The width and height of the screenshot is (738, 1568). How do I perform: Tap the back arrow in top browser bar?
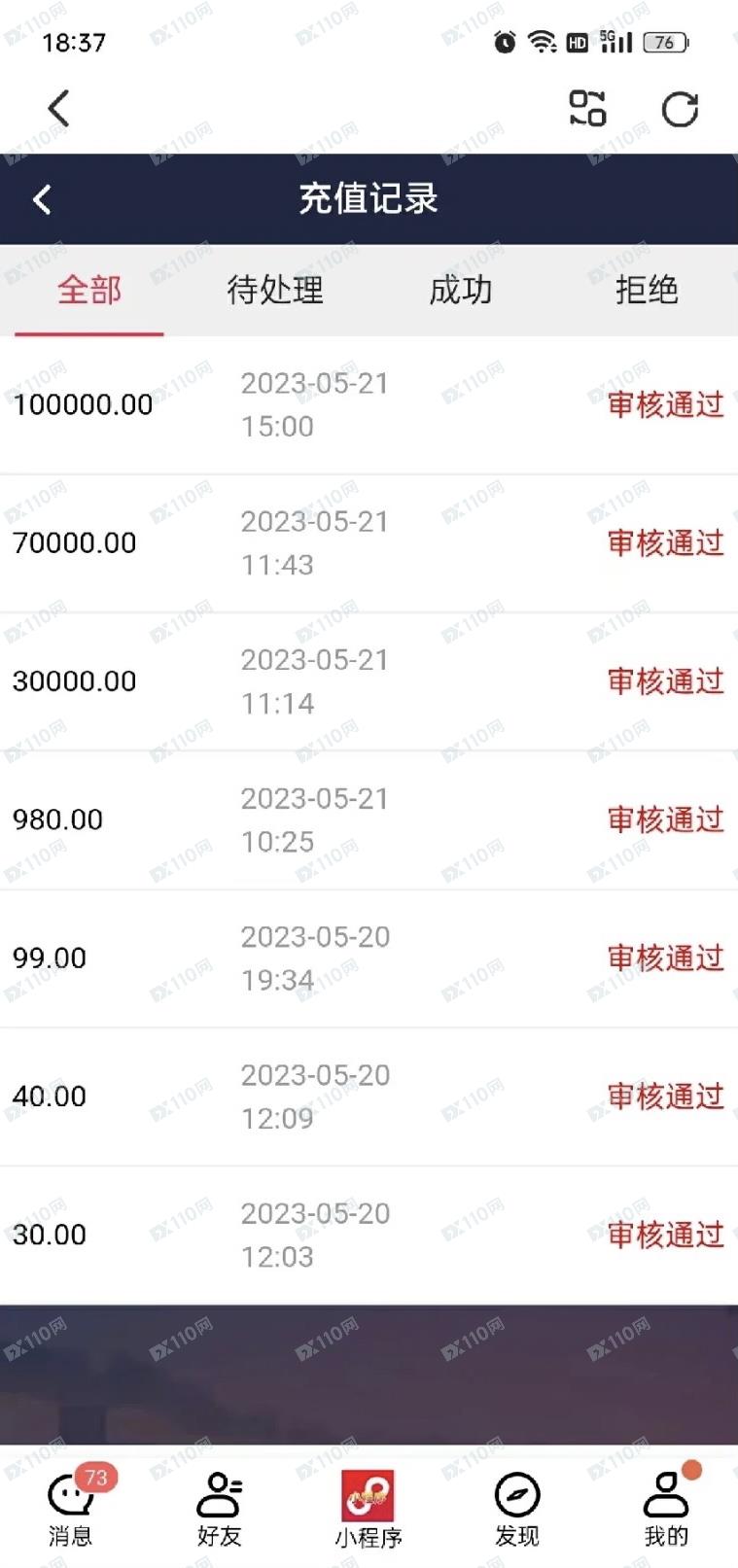click(59, 108)
